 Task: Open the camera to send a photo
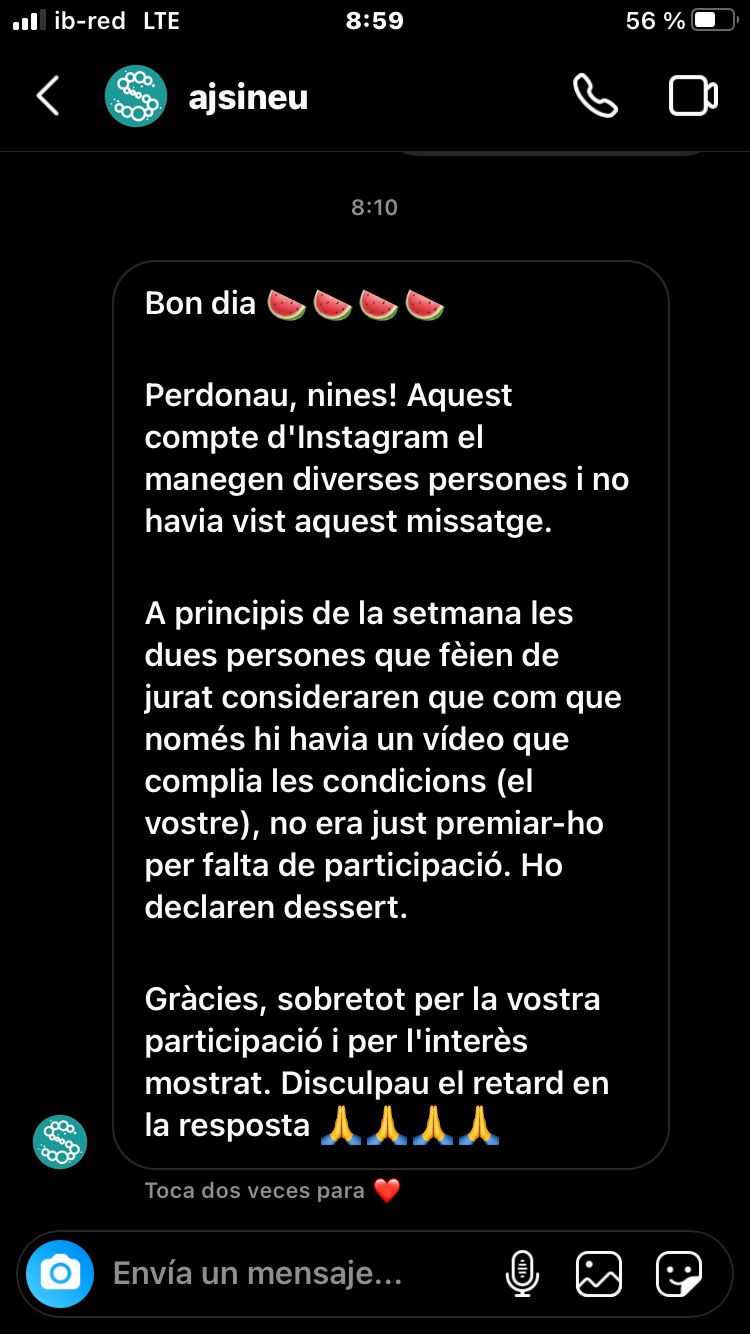(x=60, y=1274)
